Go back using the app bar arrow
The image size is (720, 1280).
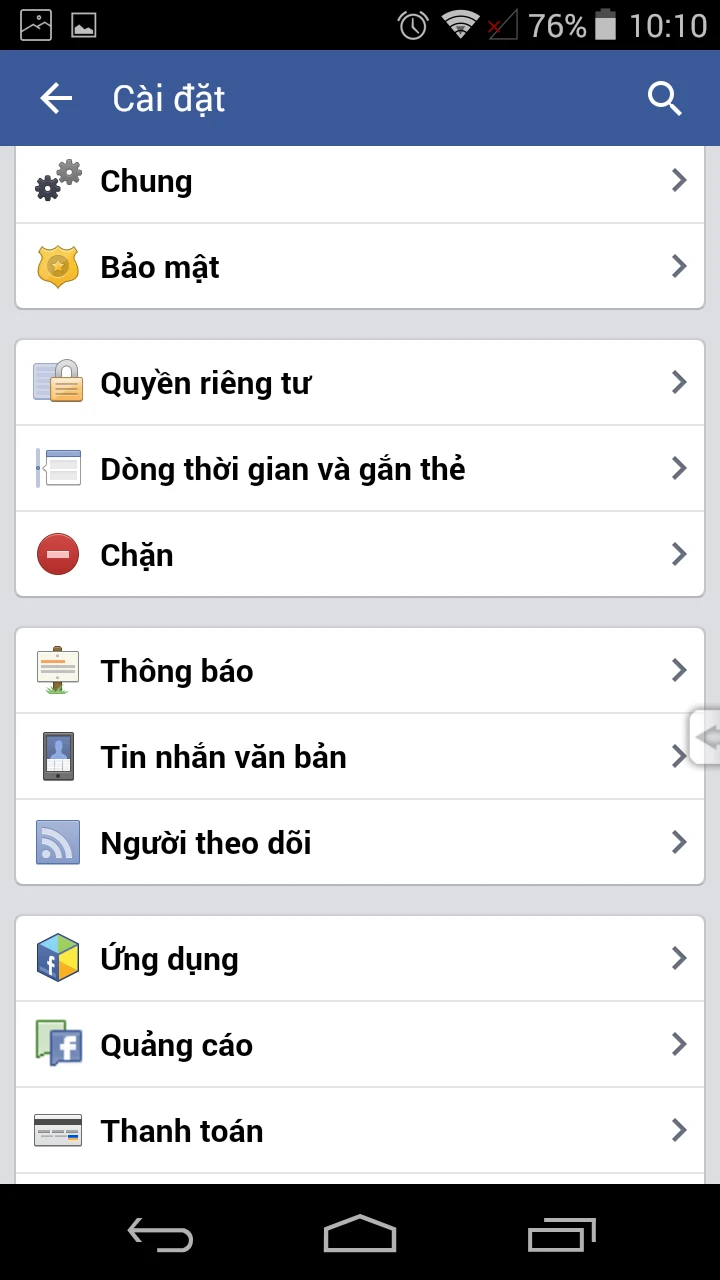click(56, 98)
